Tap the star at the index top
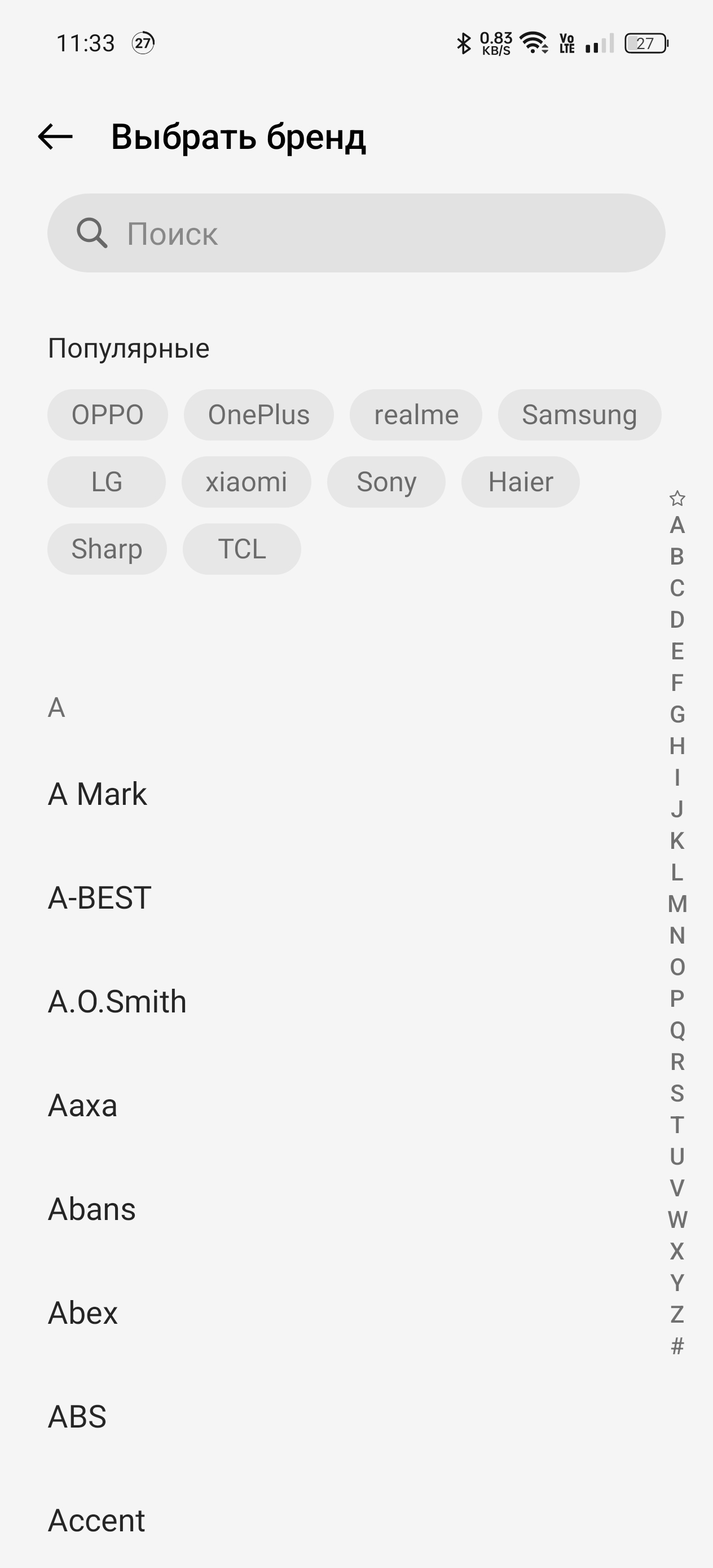The width and height of the screenshot is (713, 1568). (x=677, y=499)
